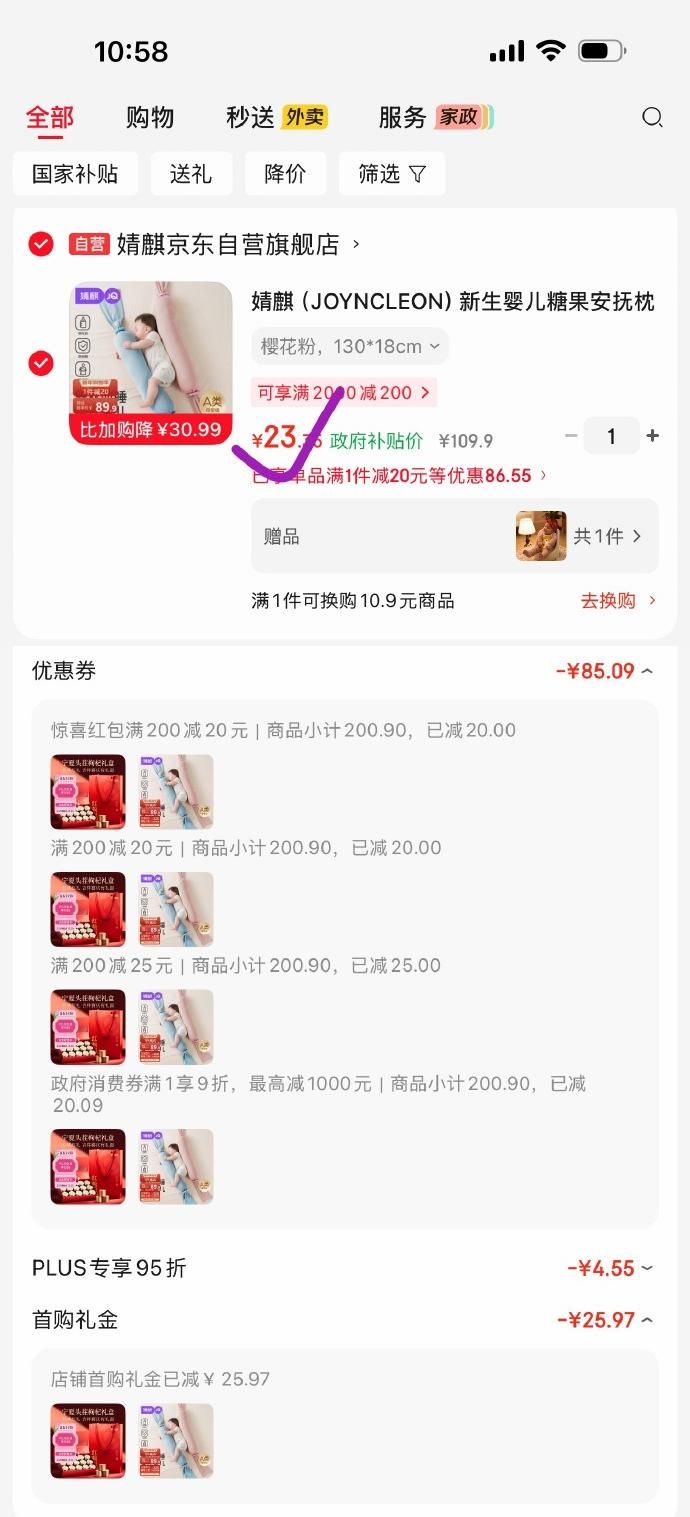Screen dimensions: 690x1517
Task: Open the 筛选 filter options
Action: [x=391, y=174]
